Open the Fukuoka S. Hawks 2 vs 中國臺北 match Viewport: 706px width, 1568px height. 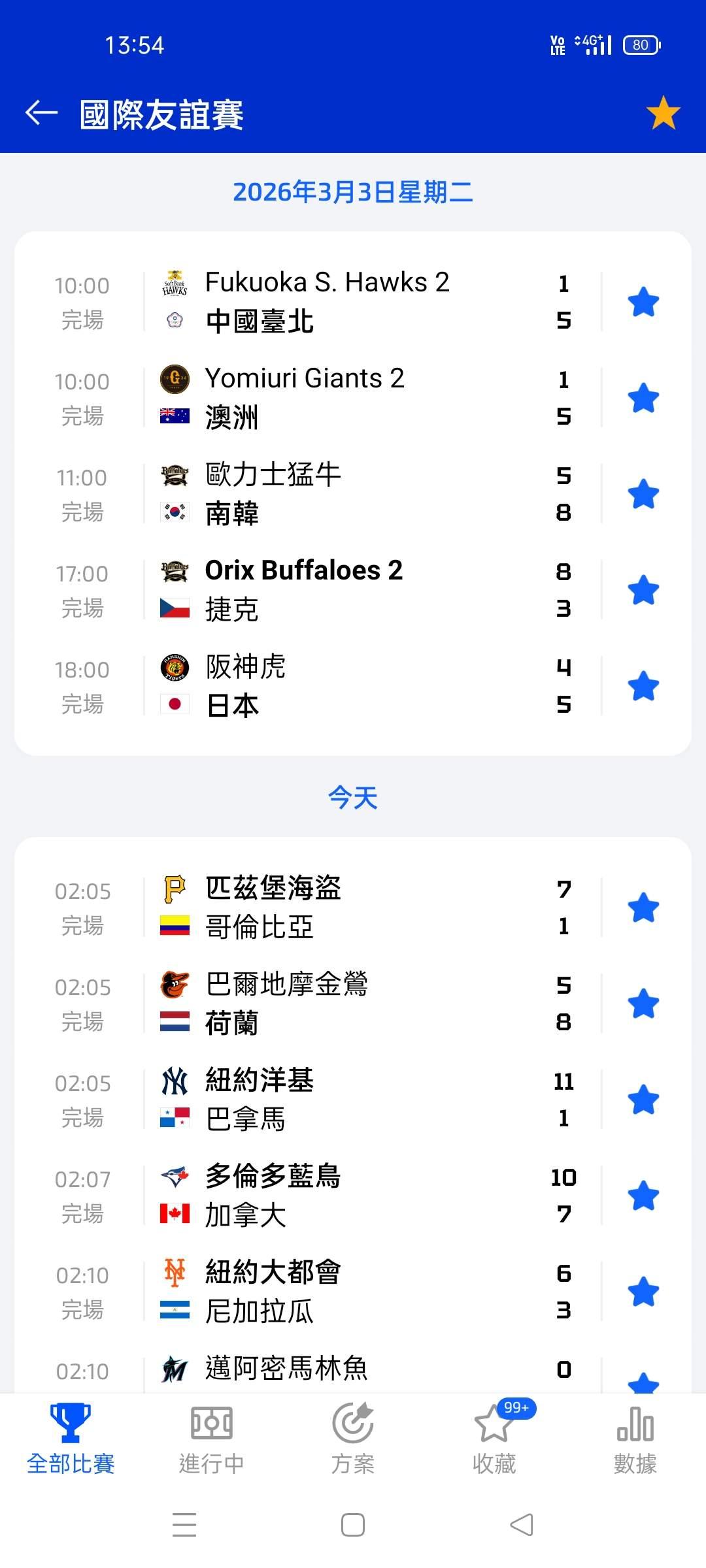point(353,302)
